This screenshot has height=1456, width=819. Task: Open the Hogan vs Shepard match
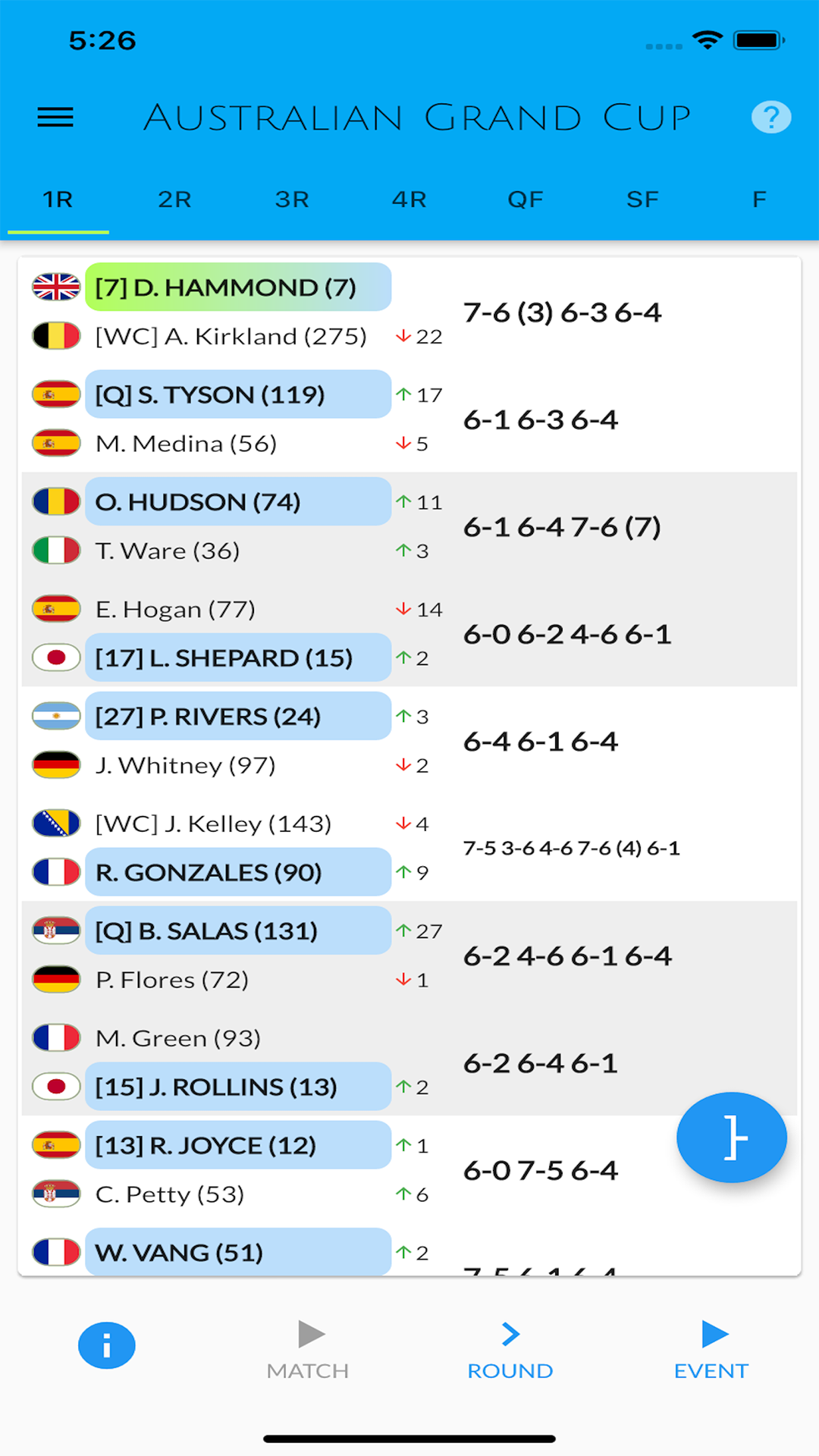click(409, 634)
